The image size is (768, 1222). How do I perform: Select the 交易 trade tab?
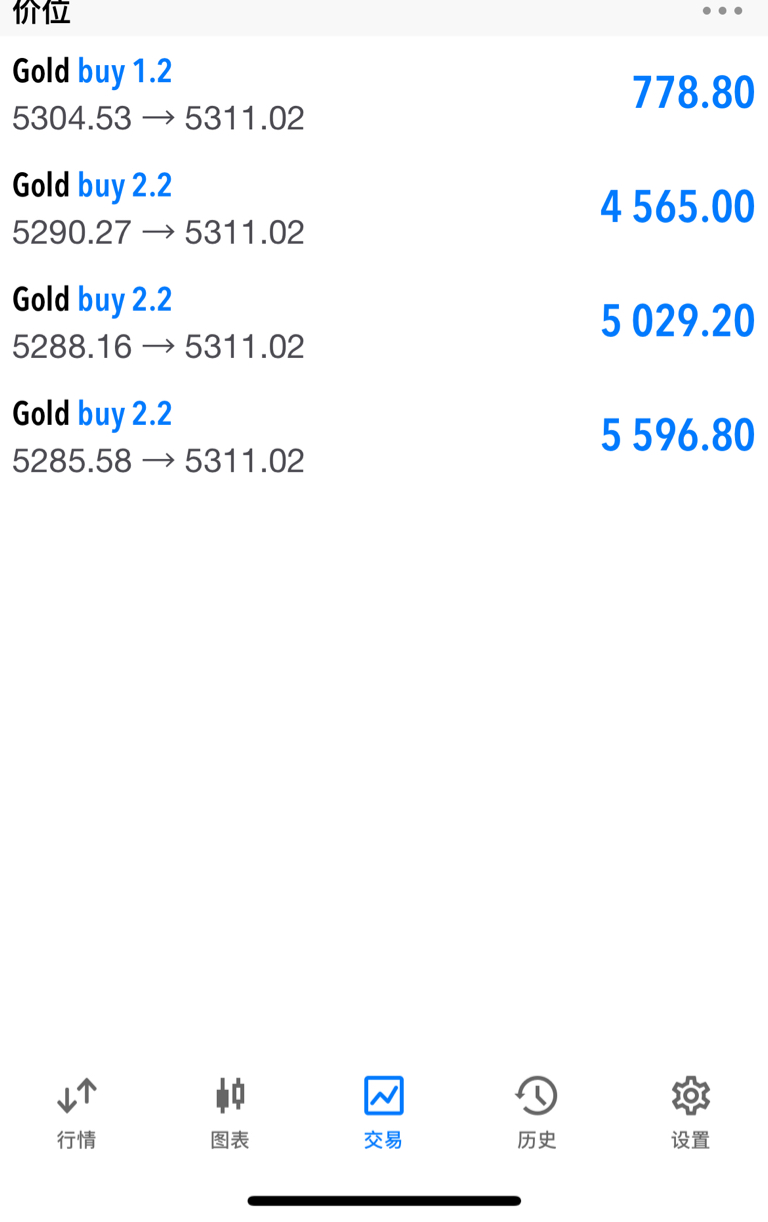[x=383, y=1113]
